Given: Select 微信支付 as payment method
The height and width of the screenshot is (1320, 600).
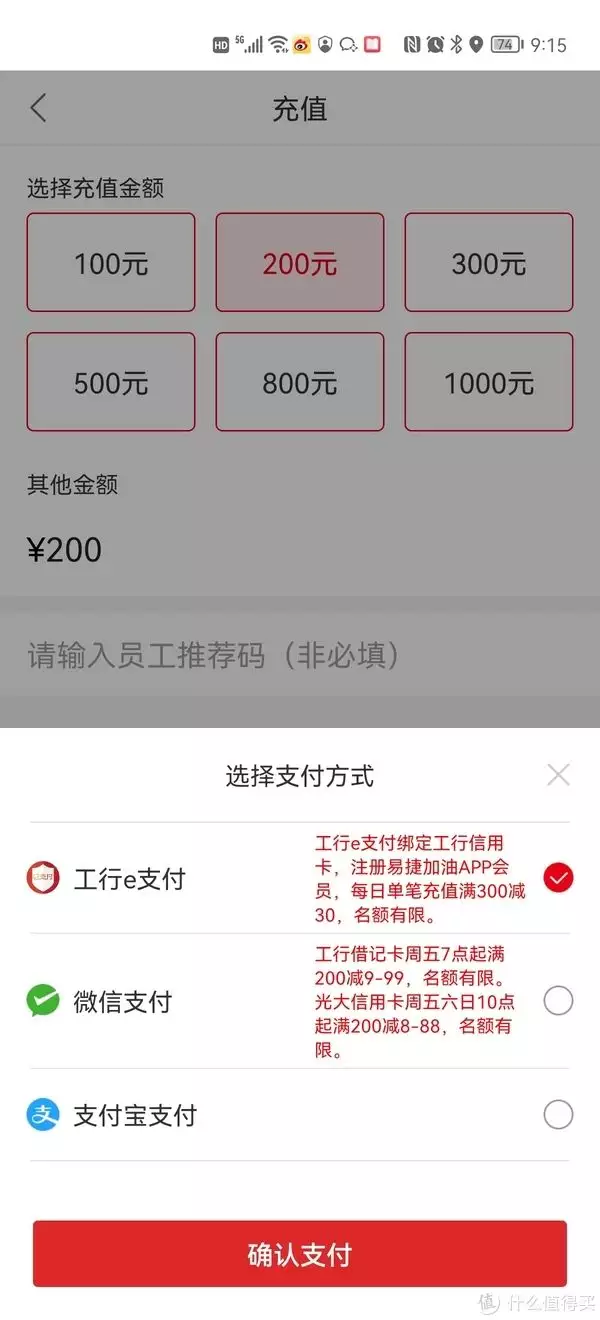Looking at the screenshot, I should point(557,1001).
